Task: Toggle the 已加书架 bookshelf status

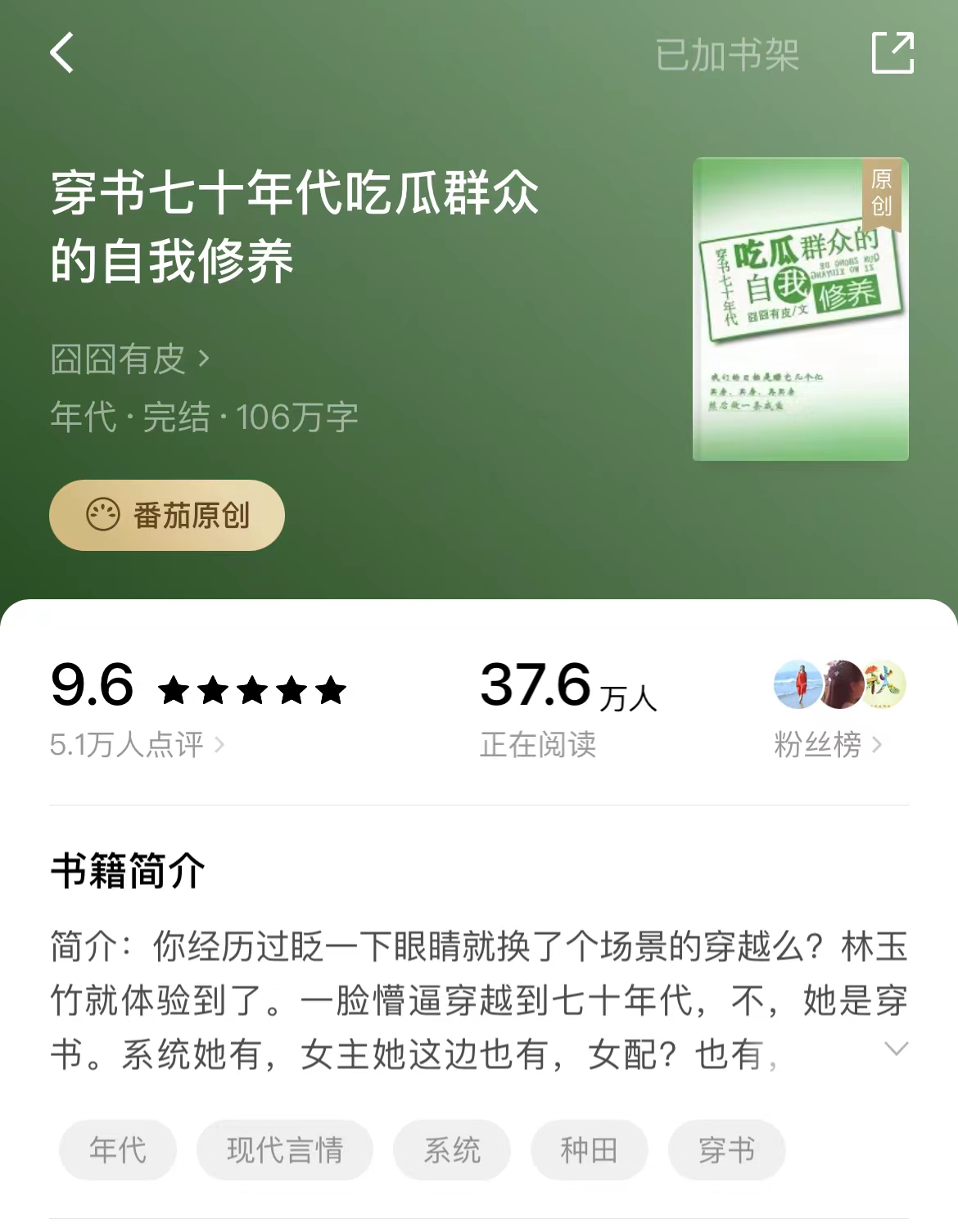Action: point(727,53)
